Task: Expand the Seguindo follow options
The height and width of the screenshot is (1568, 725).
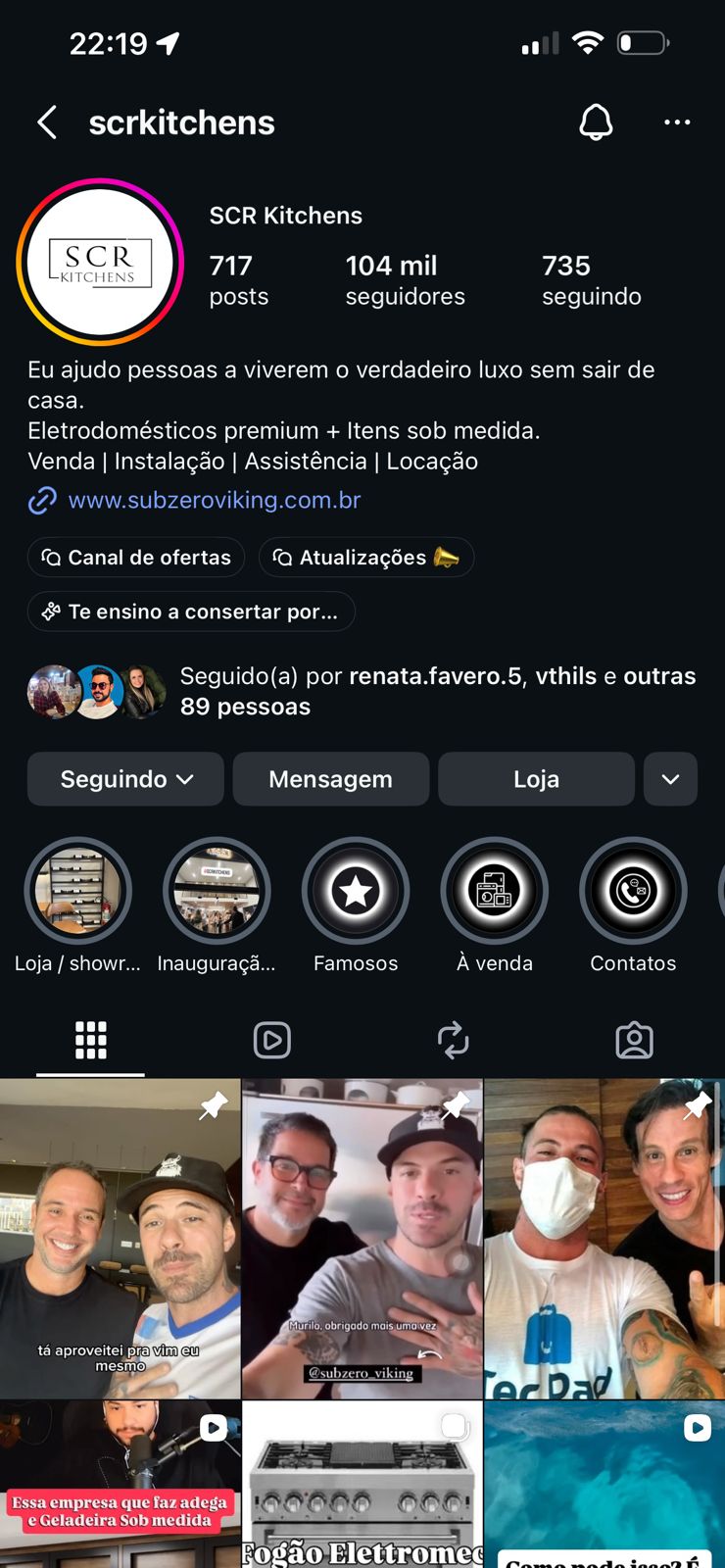Action: (125, 779)
